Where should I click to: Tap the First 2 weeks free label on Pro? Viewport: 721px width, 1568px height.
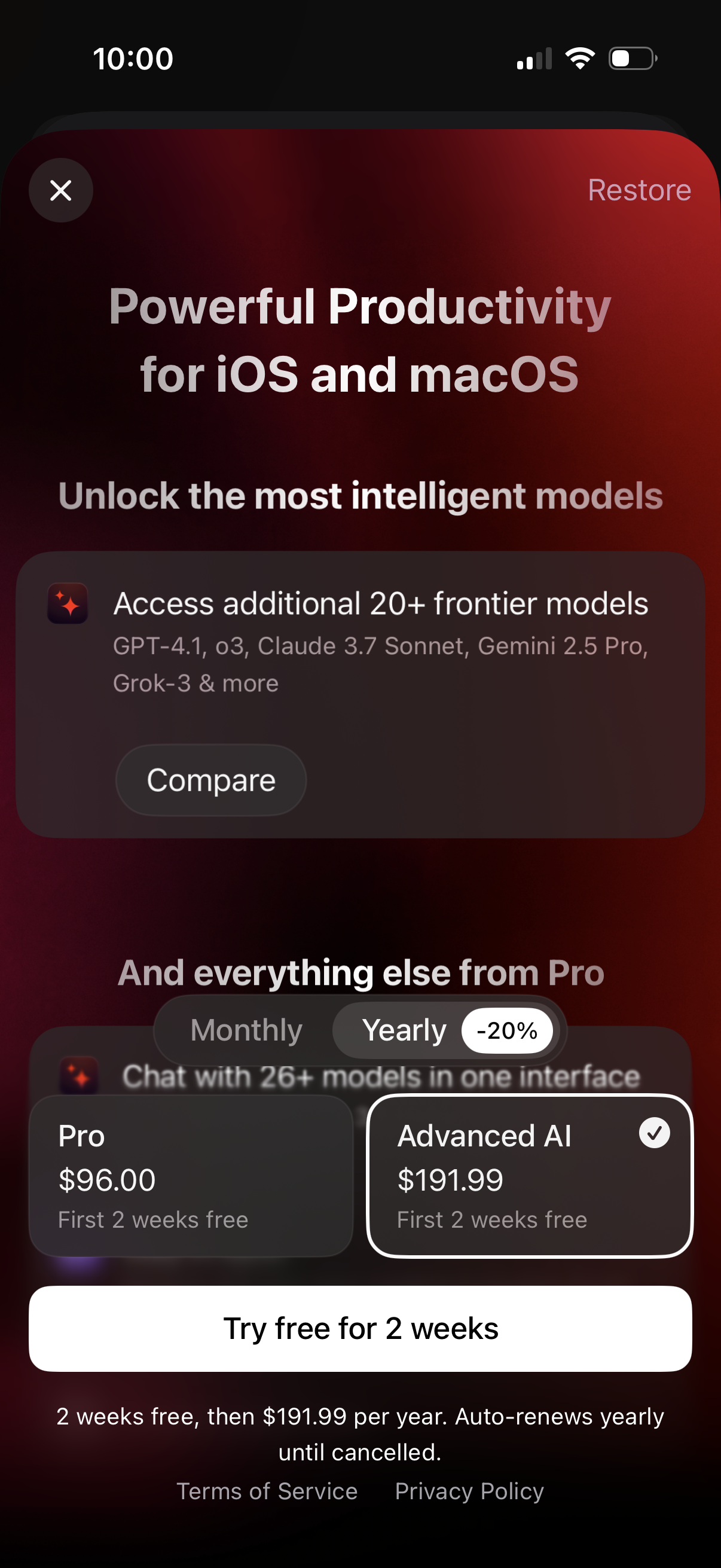pyautogui.click(x=152, y=1219)
